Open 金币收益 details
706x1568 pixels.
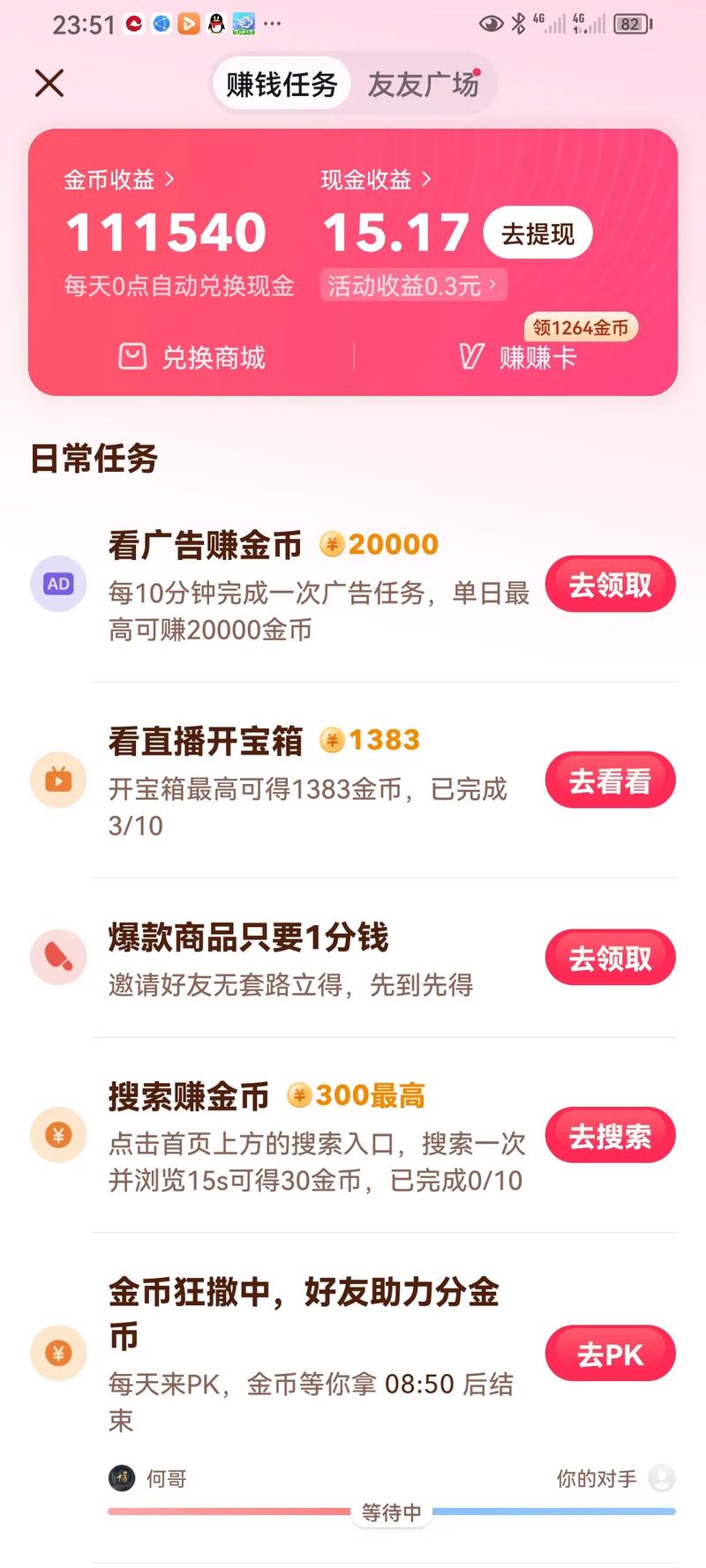coord(119,180)
